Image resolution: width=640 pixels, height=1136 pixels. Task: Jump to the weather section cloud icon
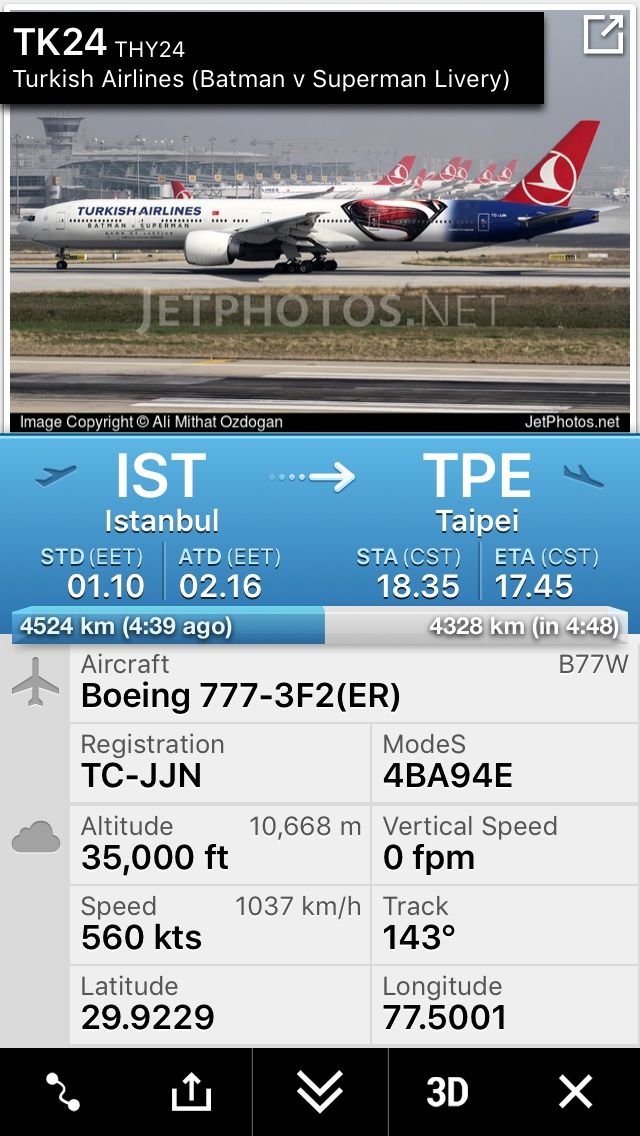click(x=35, y=840)
